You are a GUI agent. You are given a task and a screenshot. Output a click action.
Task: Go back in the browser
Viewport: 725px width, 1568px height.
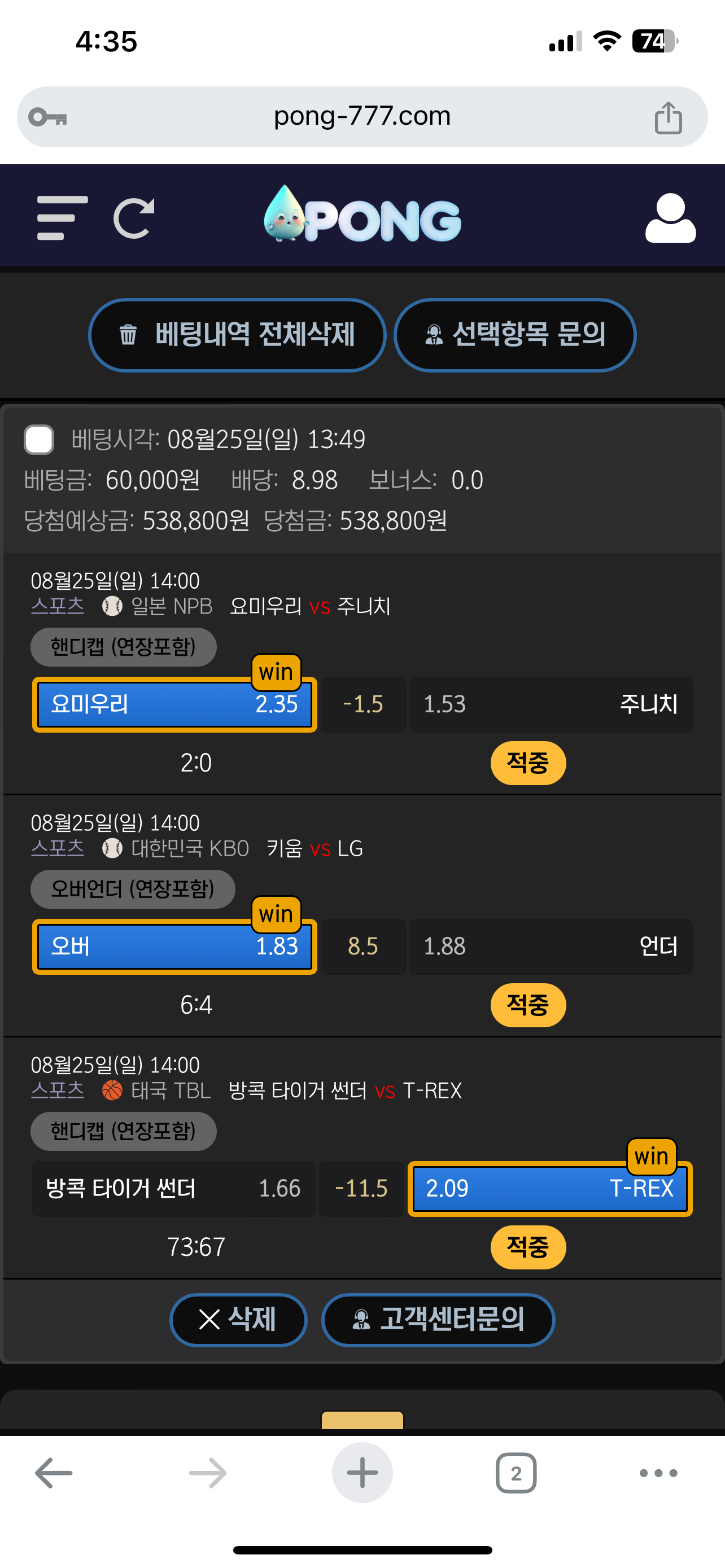(x=54, y=1473)
